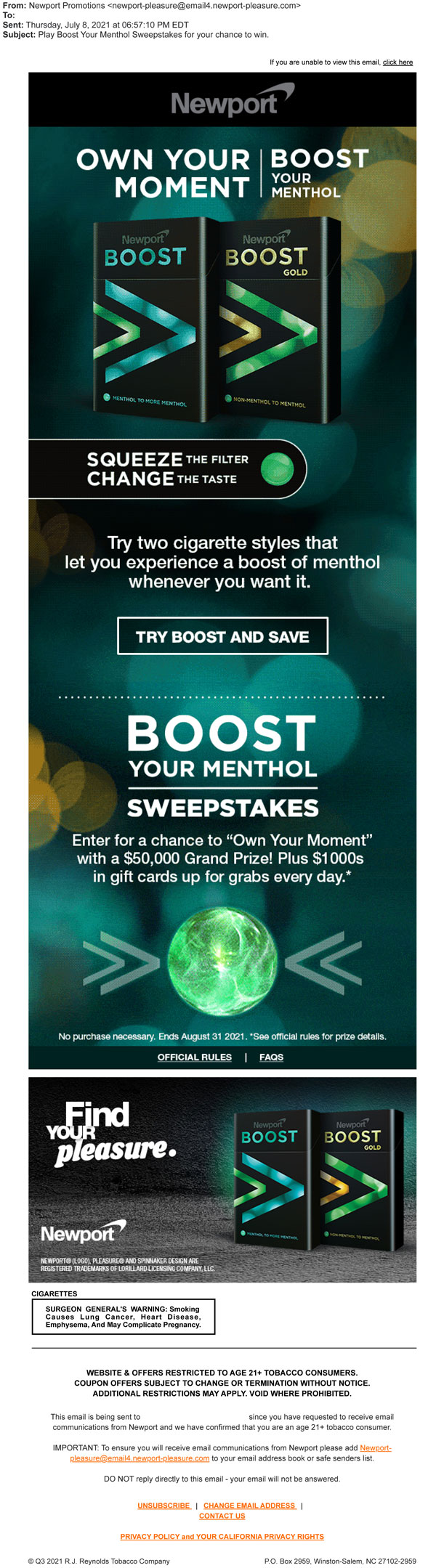Screen dimensions: 436x1568
Task: Select the Change Email Address link
Action: [249, 1506]
